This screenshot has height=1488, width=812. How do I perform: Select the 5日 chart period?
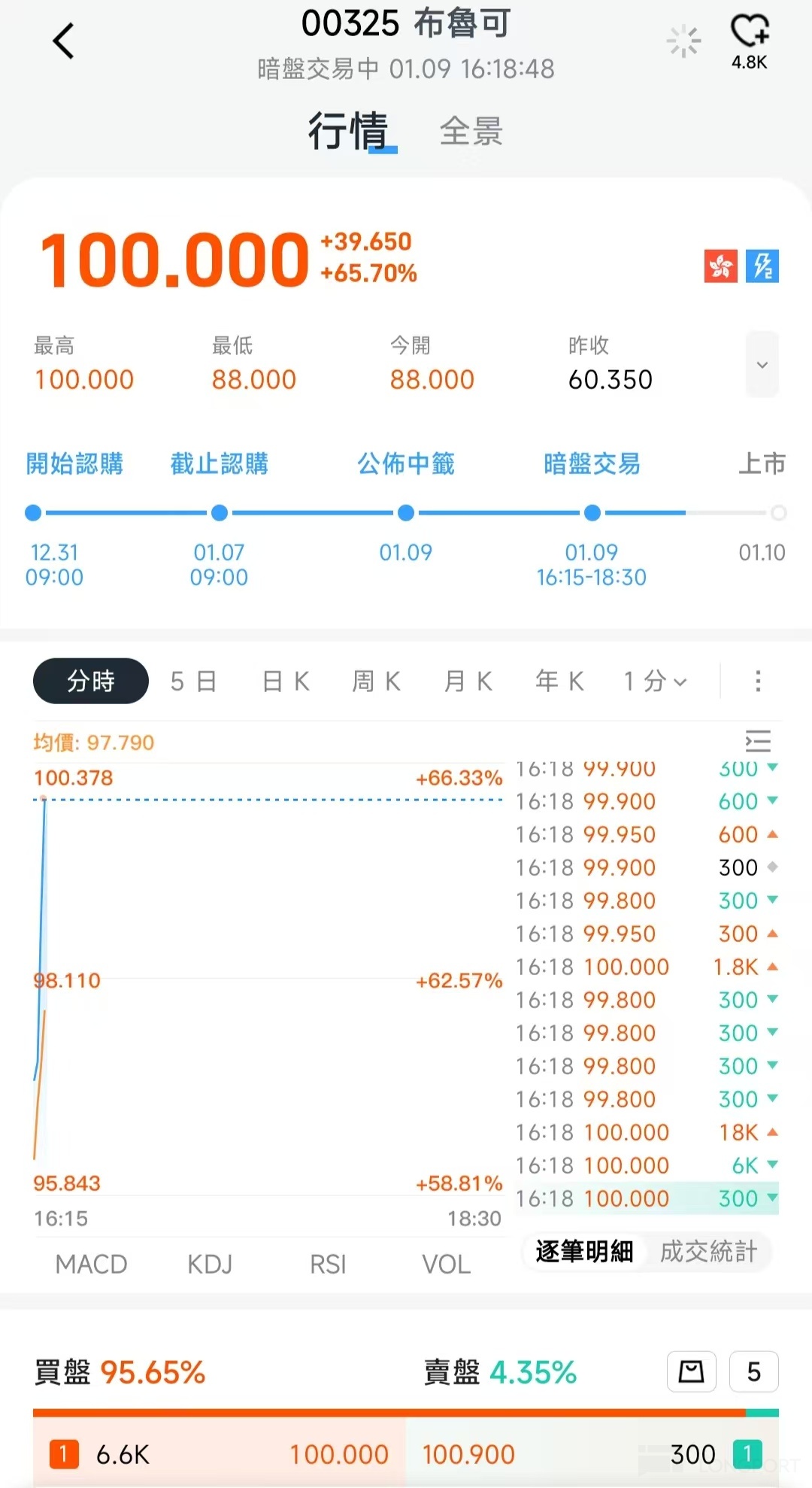pos(194,682)
